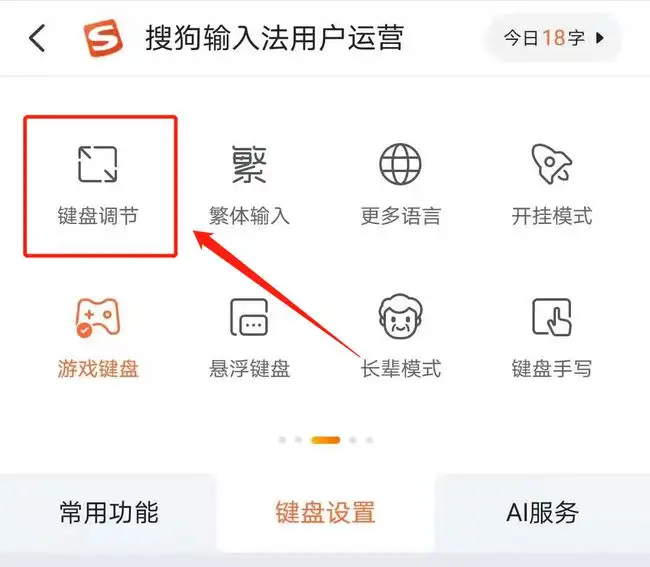Screen dimensions: 650x567
Task: Switch to 悬浮键盘 floating keyboard
Action: click(x=248, y=338)
